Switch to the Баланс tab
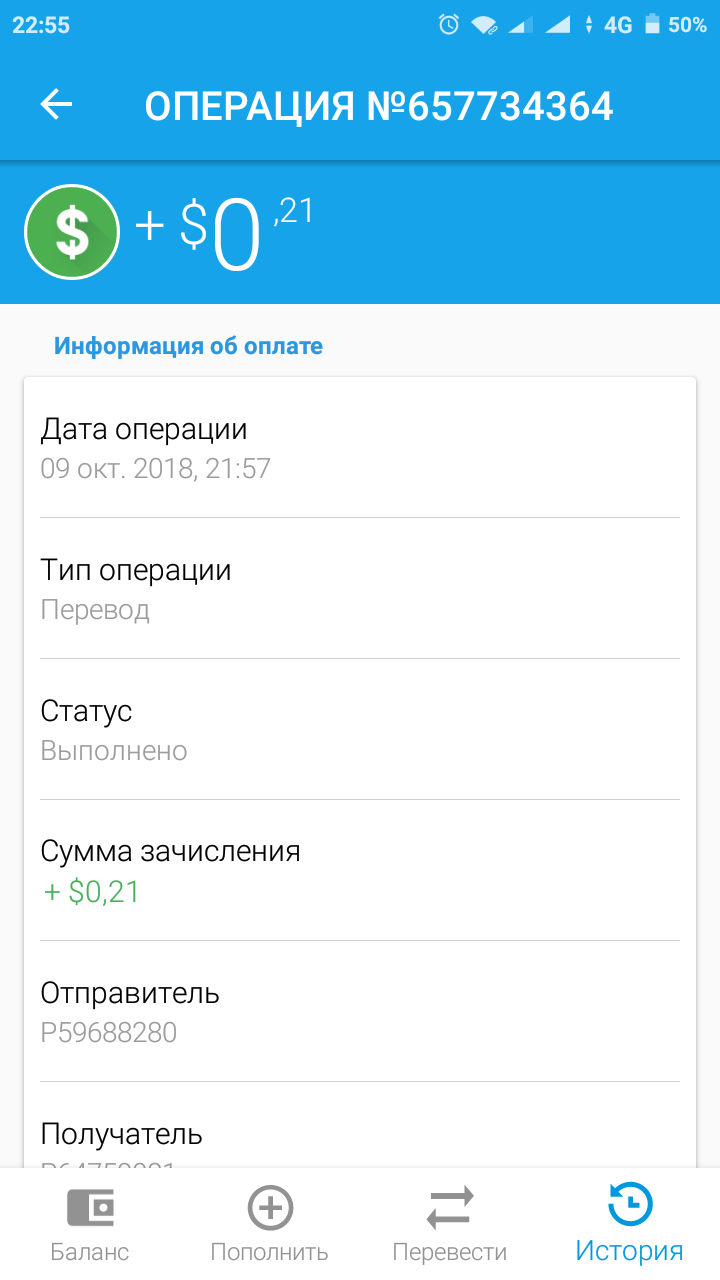Screen dimensions: 720x1280 (x=90, y=1224)
